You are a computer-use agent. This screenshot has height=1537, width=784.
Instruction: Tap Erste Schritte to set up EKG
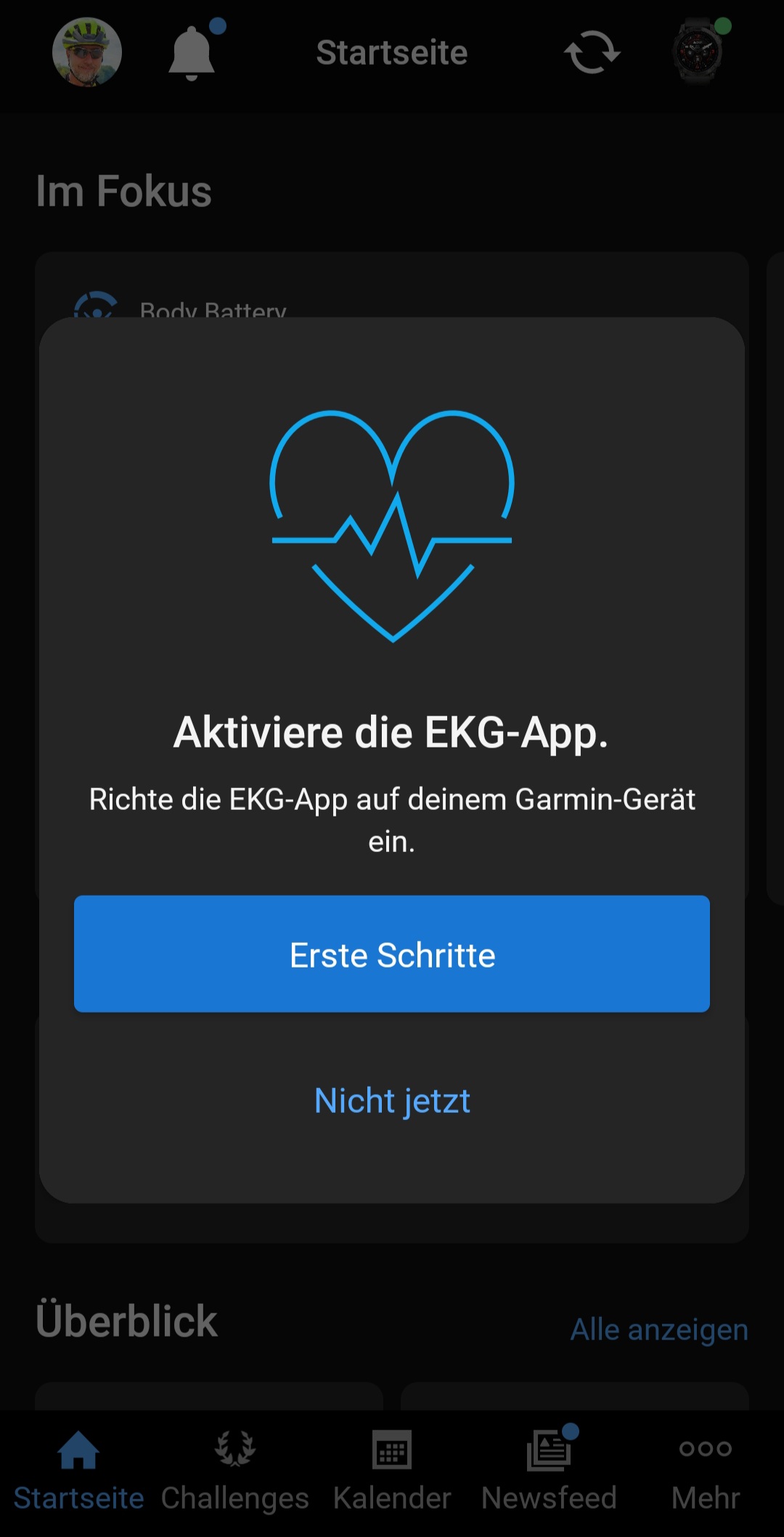392,954
